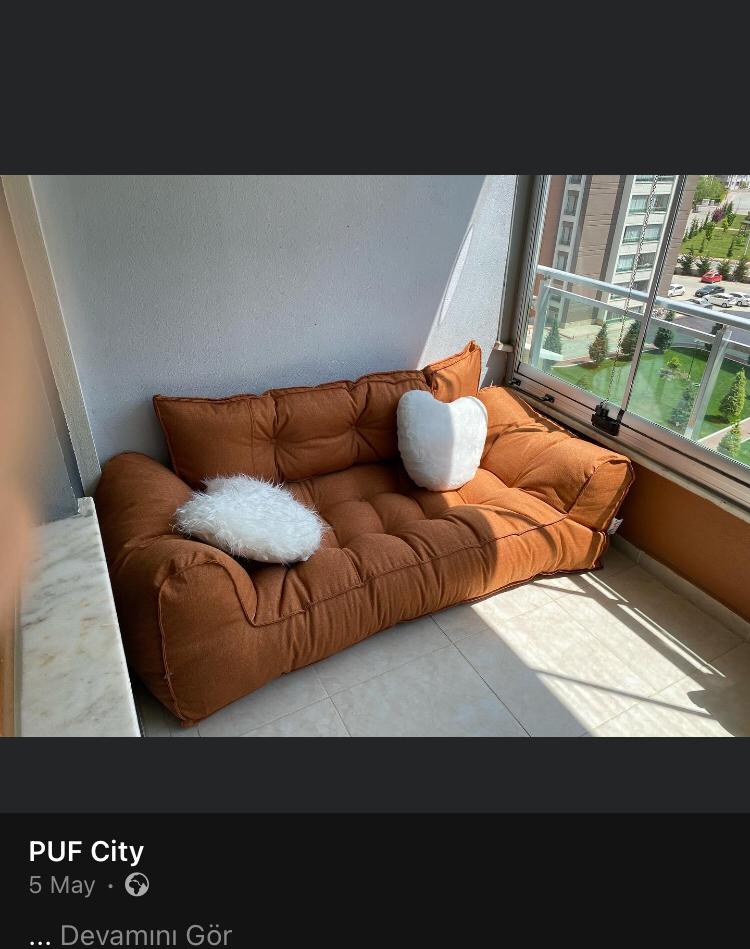Tap the orange sofa photo
Image resolution: width=750 pixels, height=949 pixels.
coord(375,456)
